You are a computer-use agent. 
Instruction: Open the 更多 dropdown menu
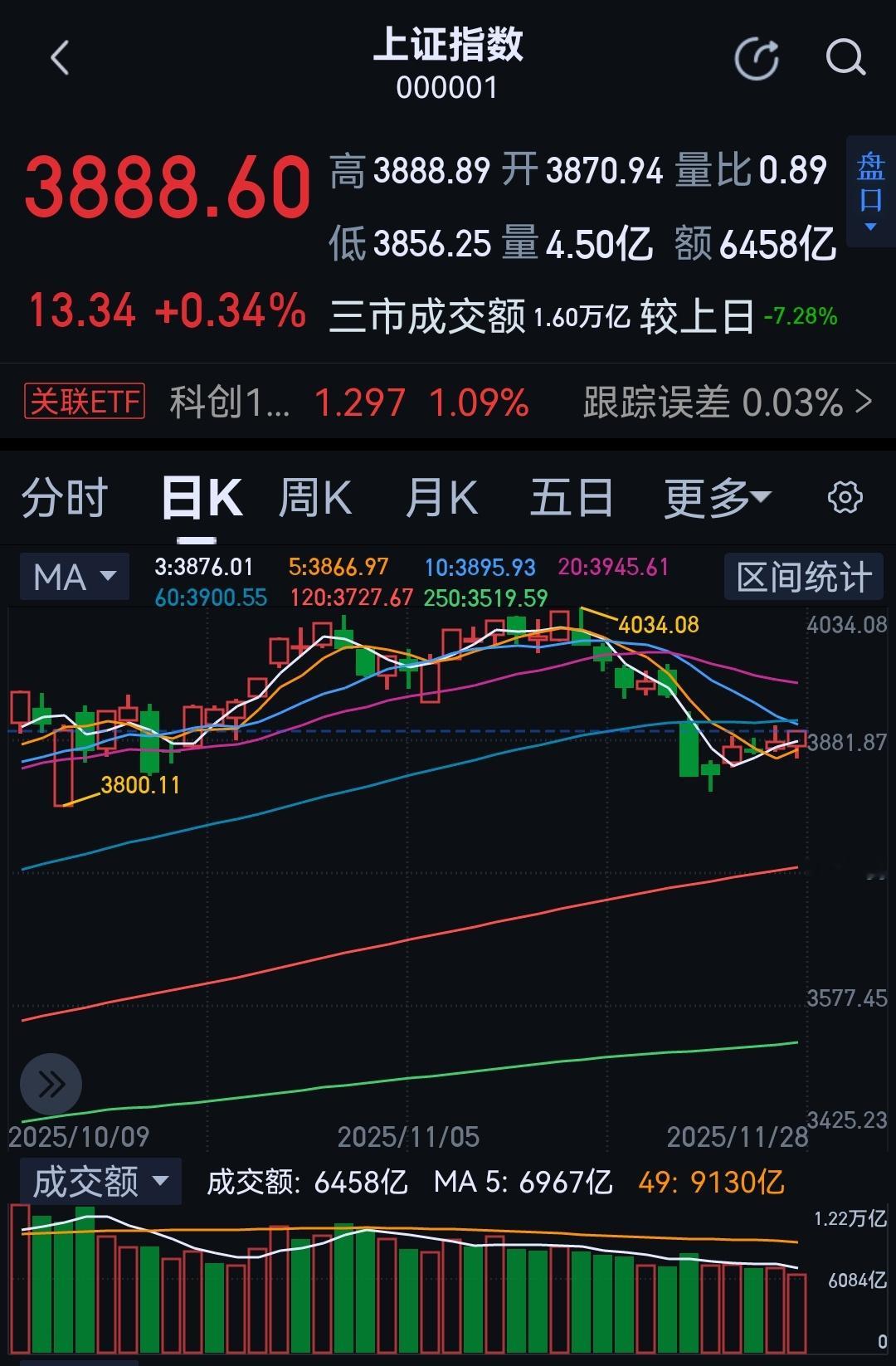tap(716, 496)
